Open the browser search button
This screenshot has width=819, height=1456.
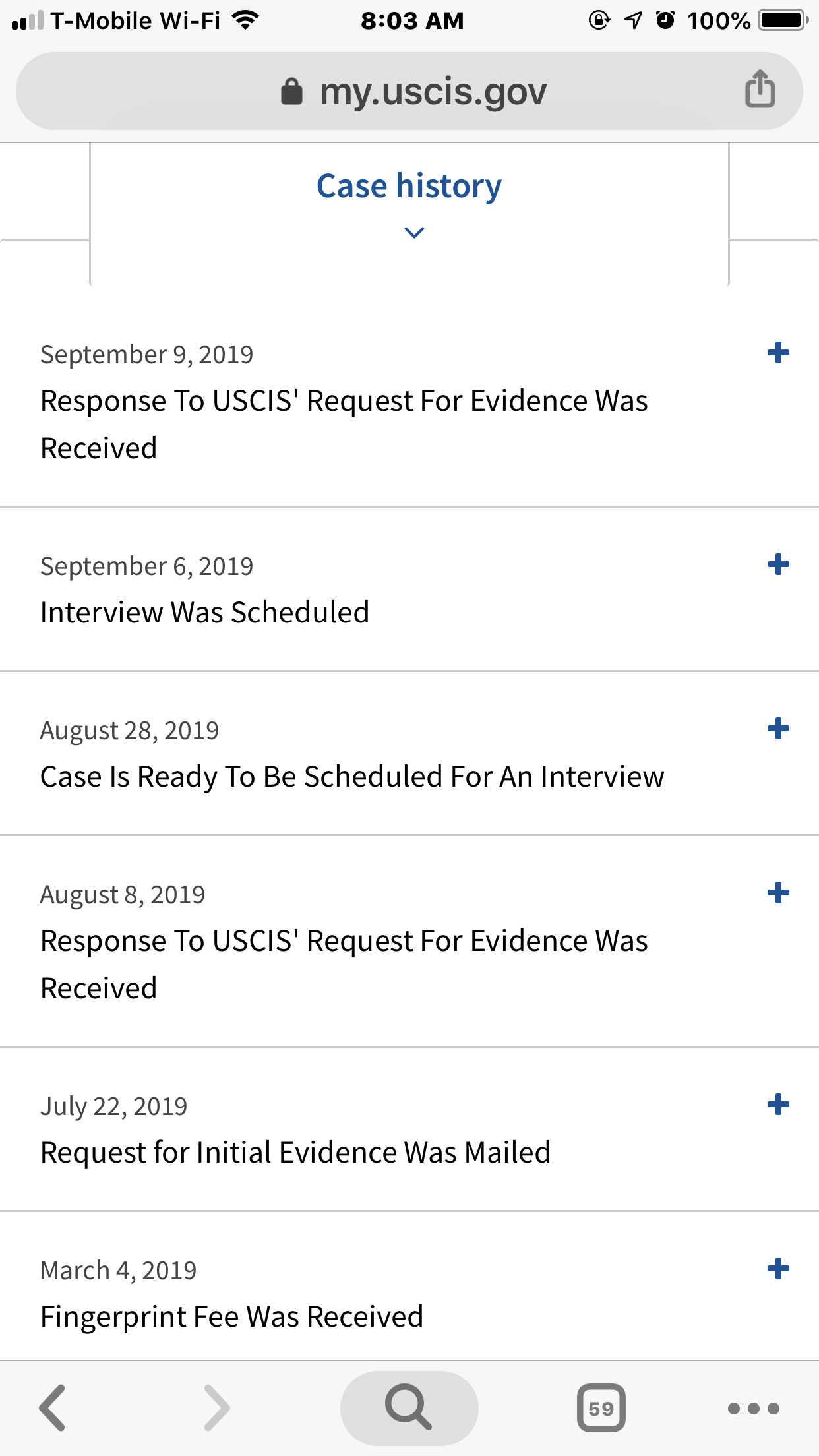pyautogui.click(x=409, y=1408)
